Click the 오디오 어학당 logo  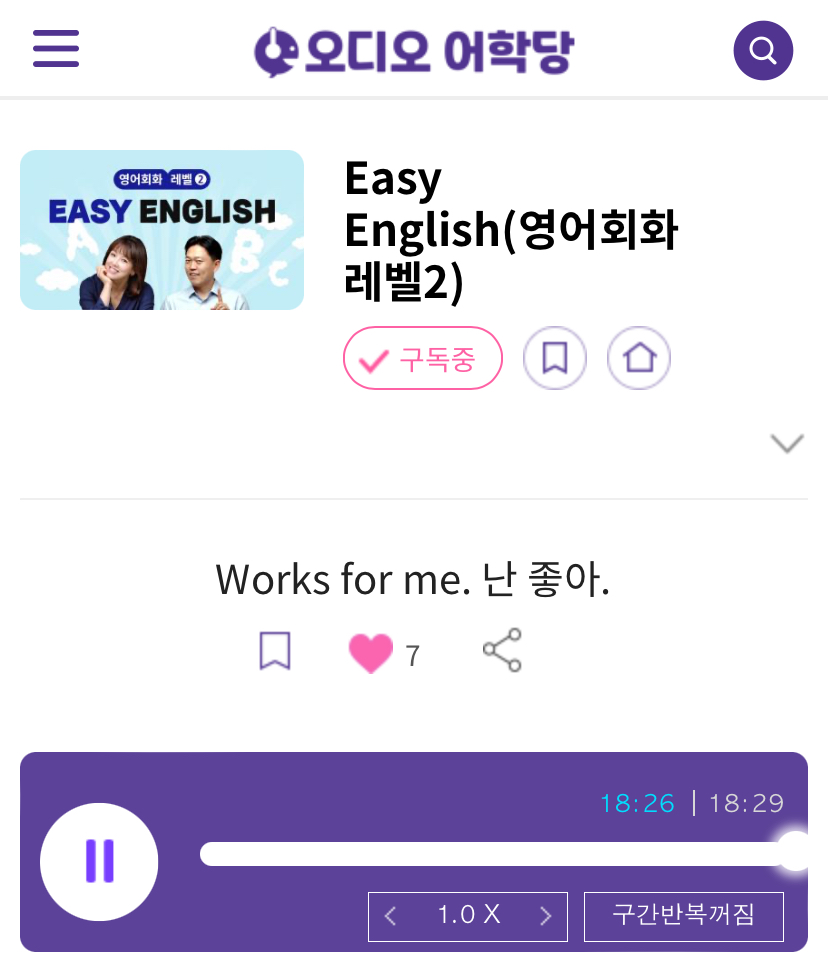415,48
